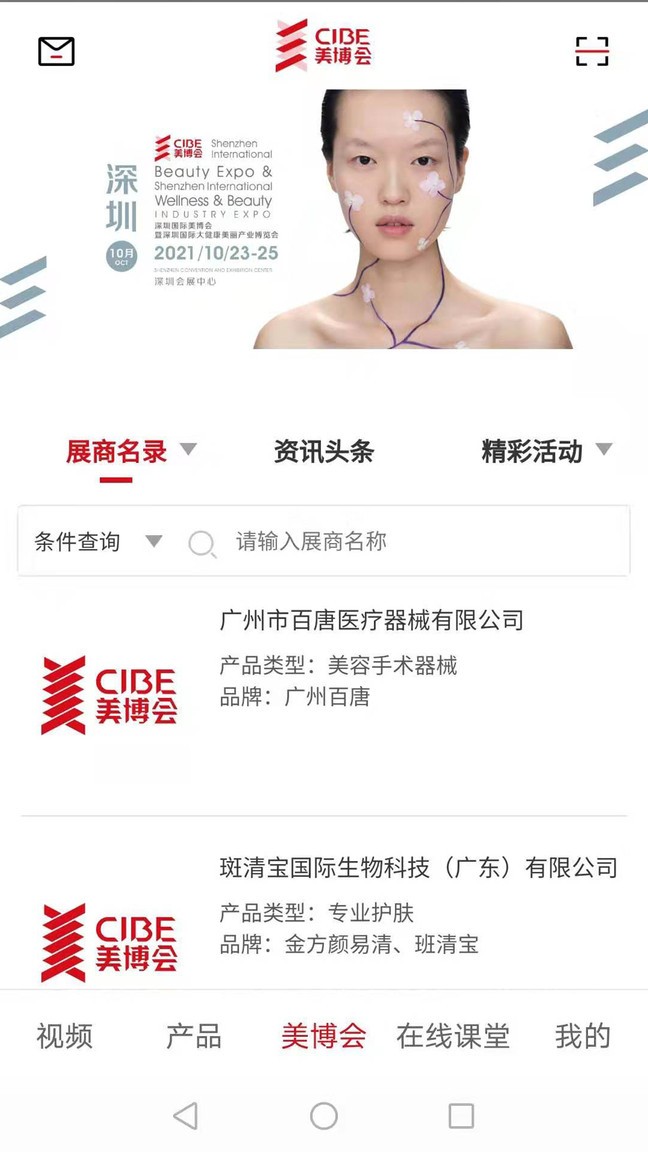This screenshot has width=648, height=1152.
Task: Open the Shenzhen Beauty Expo banner
Action: [324, 220]
